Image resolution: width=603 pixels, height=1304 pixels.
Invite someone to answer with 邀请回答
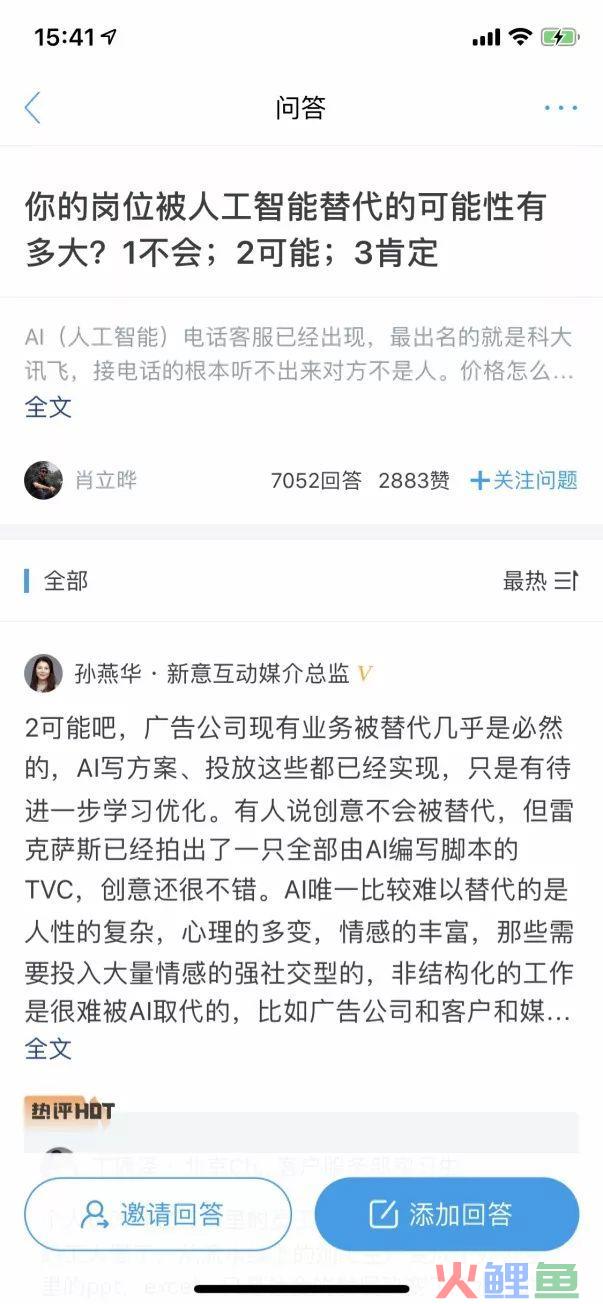tap(158, 1214)
